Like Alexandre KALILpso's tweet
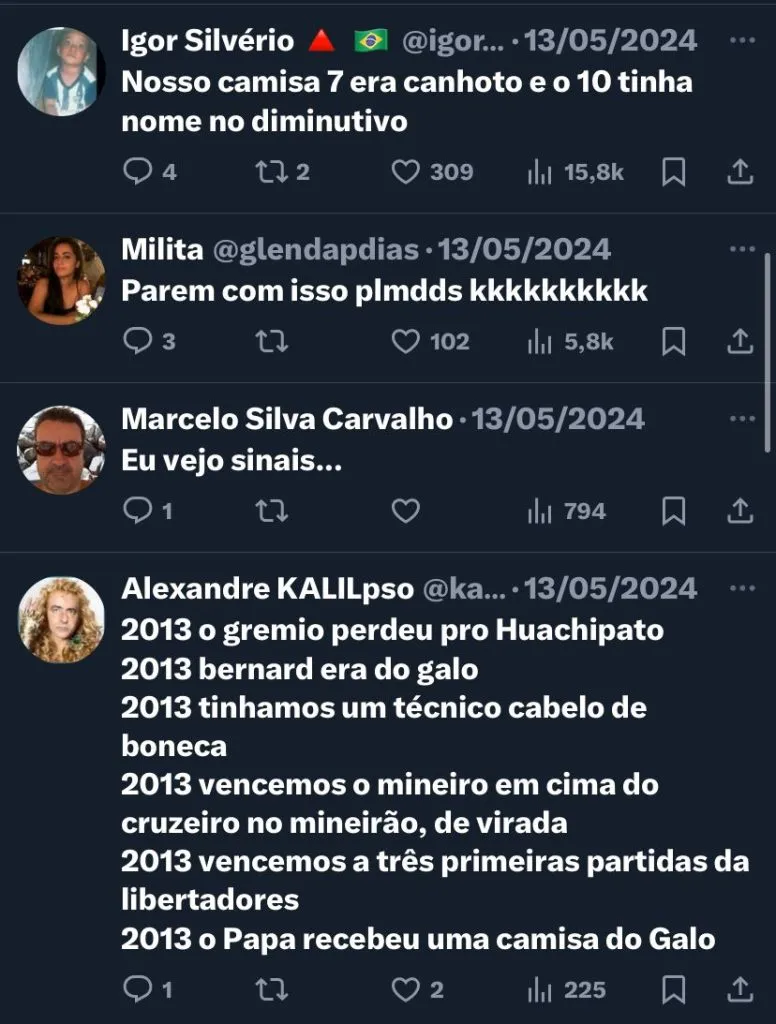This screenshot has width=776, height=1024. tap(405, 990)
